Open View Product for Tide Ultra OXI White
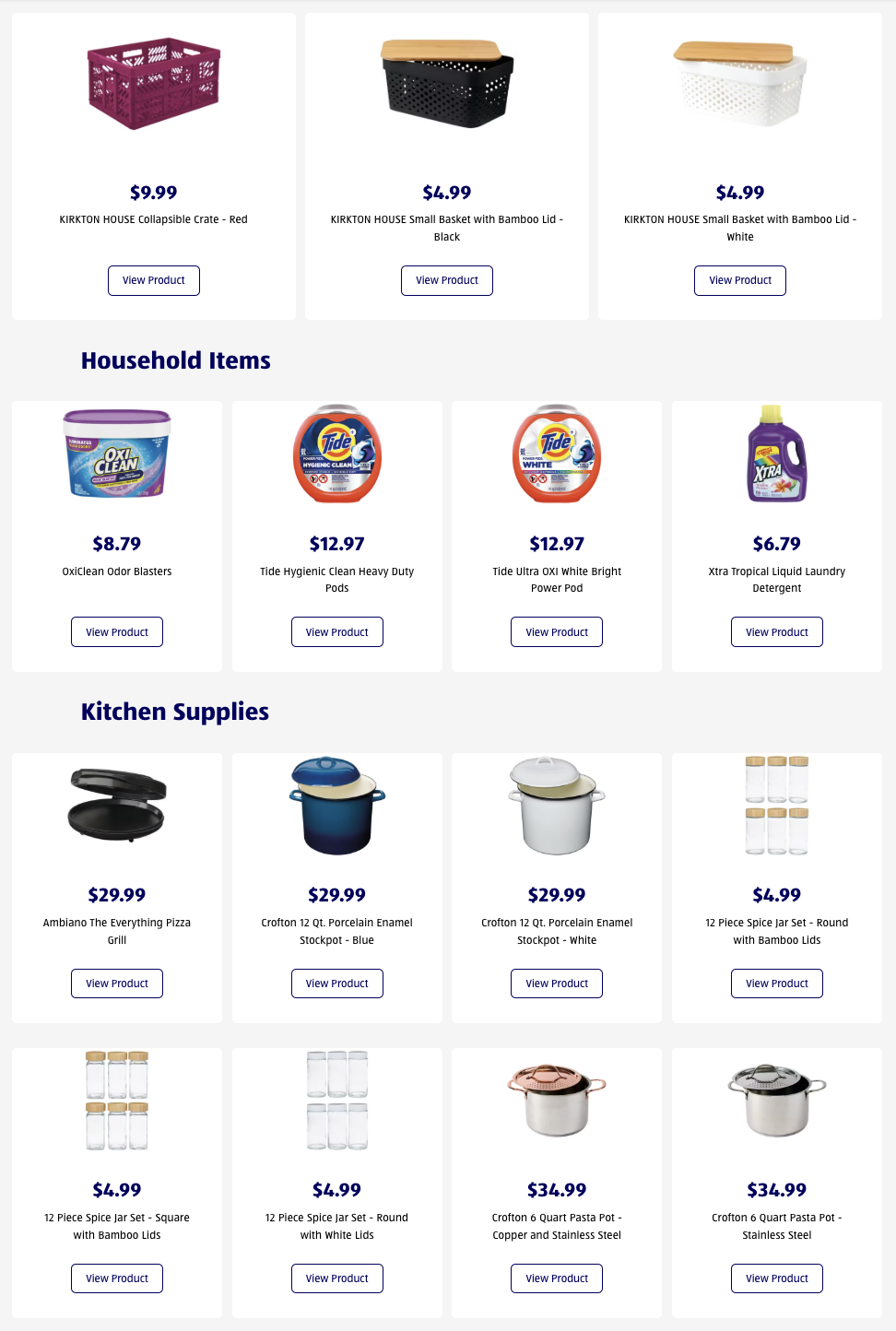Screen dimensions: 896x1331 (557, 632)
